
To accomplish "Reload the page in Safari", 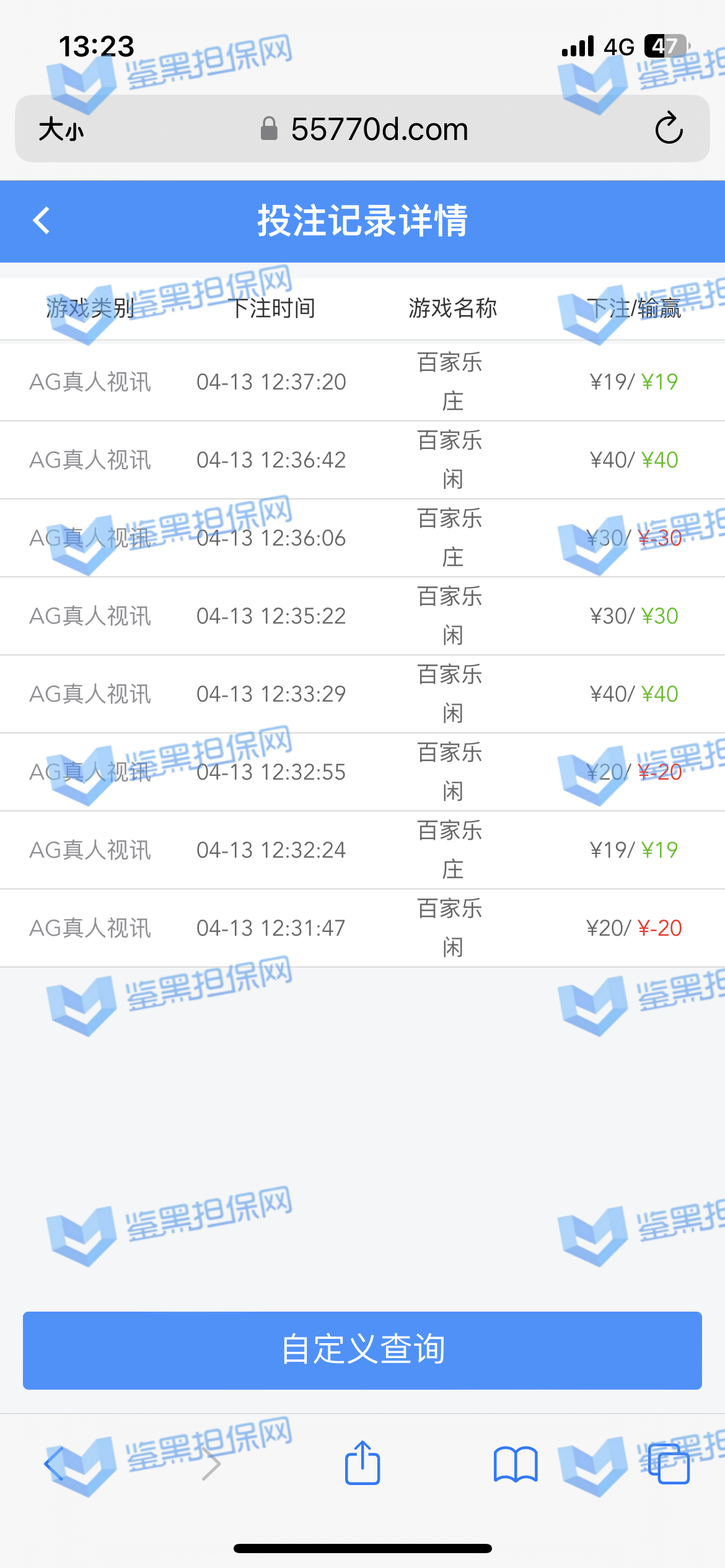I will [x=669, y=129].
